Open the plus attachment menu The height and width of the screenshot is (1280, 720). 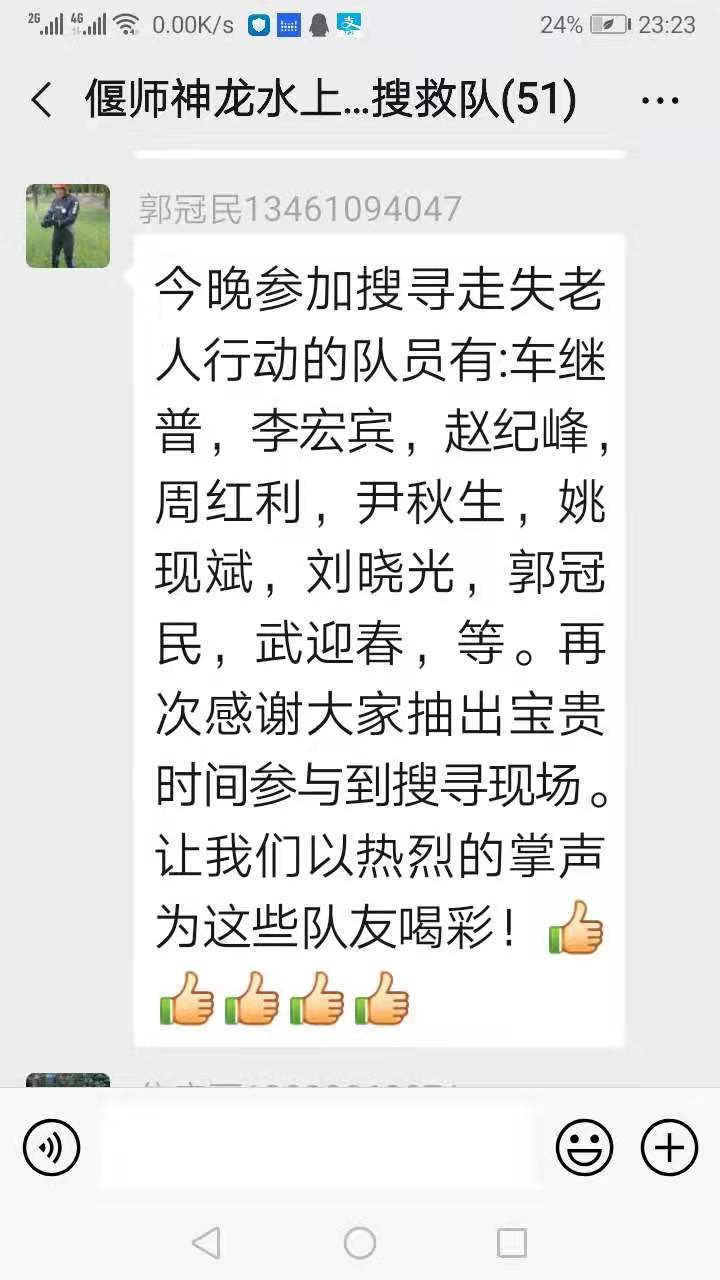(x=669, y=1147)
